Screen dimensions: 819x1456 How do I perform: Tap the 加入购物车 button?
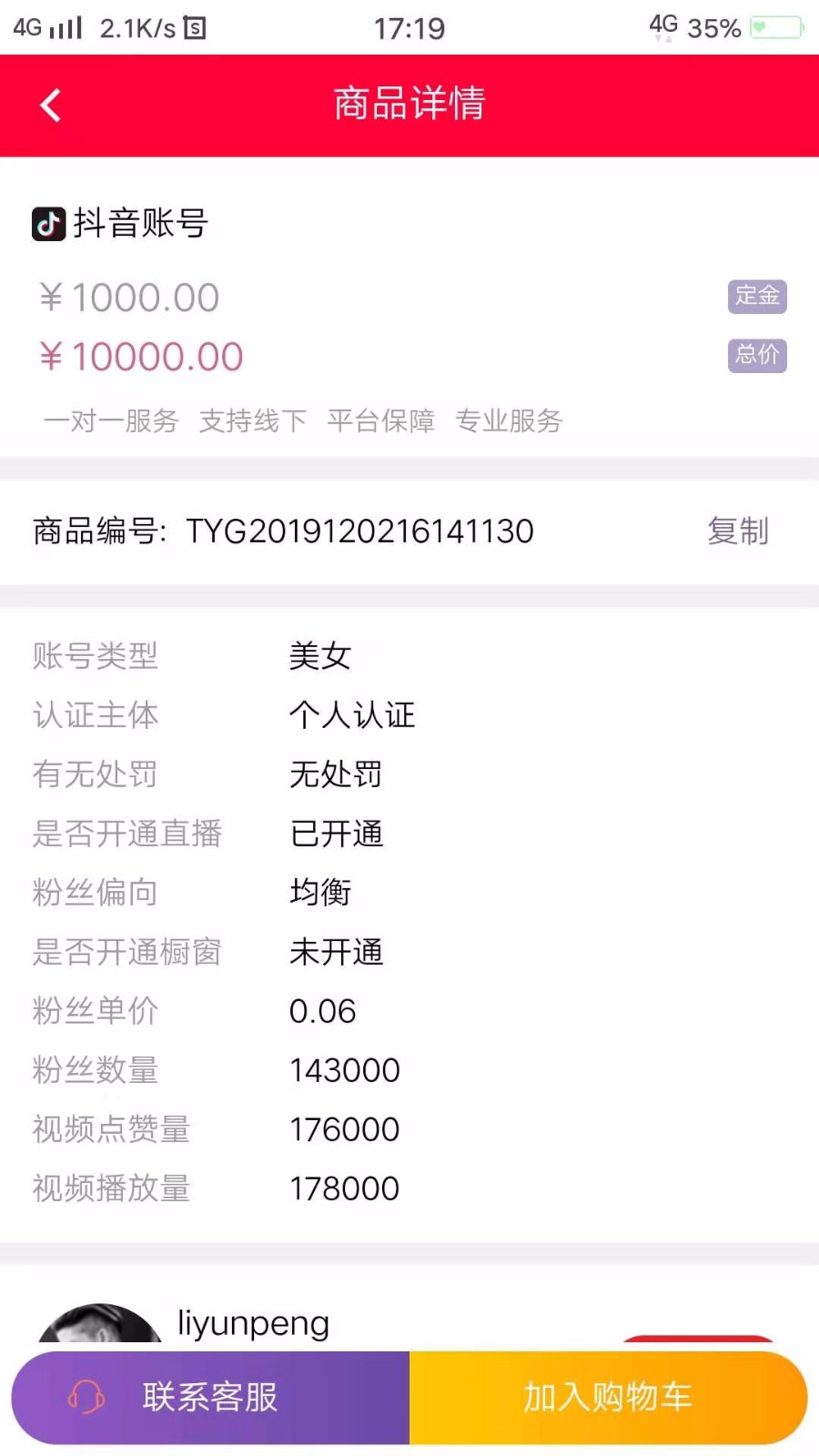(607, 1397)
